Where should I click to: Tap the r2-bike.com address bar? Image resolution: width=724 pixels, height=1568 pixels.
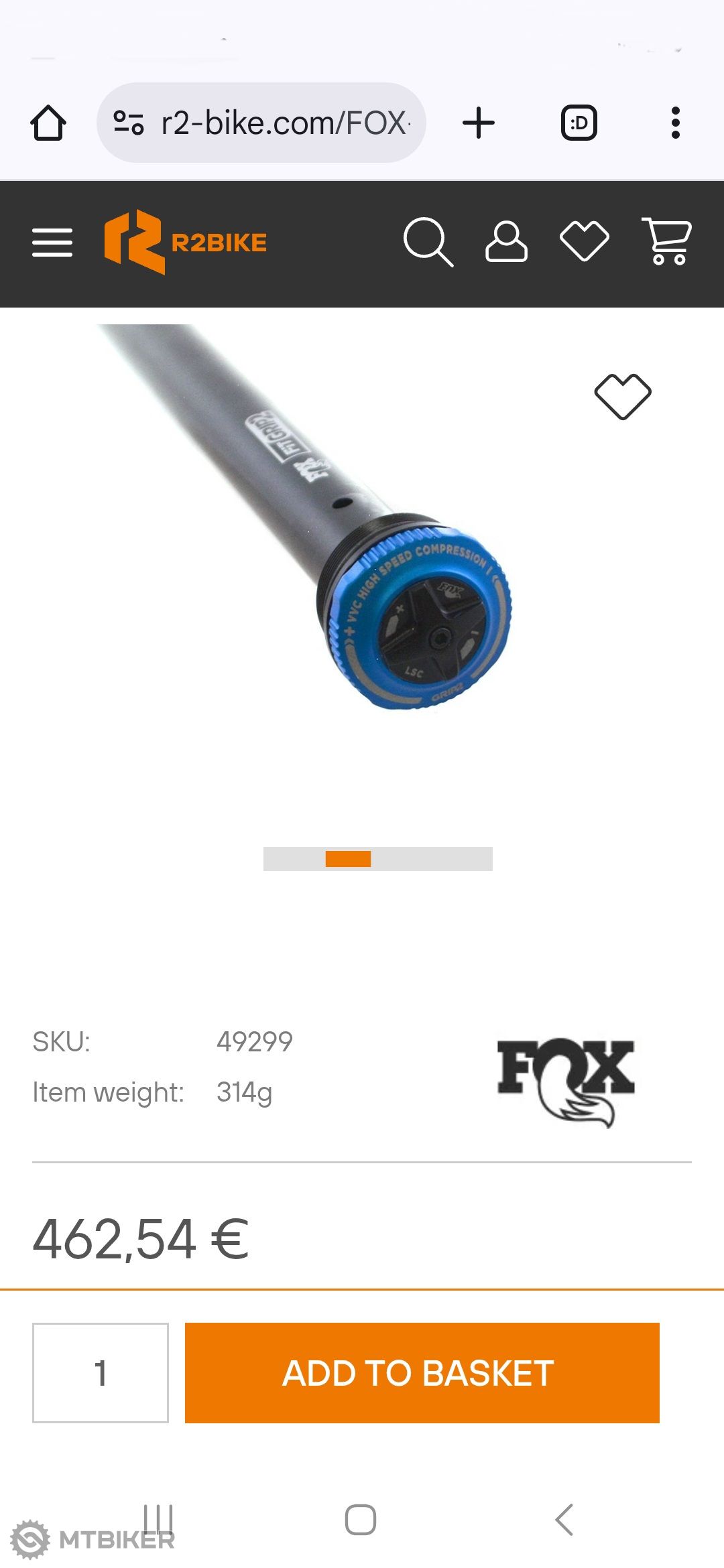click(x=261, y=123)
